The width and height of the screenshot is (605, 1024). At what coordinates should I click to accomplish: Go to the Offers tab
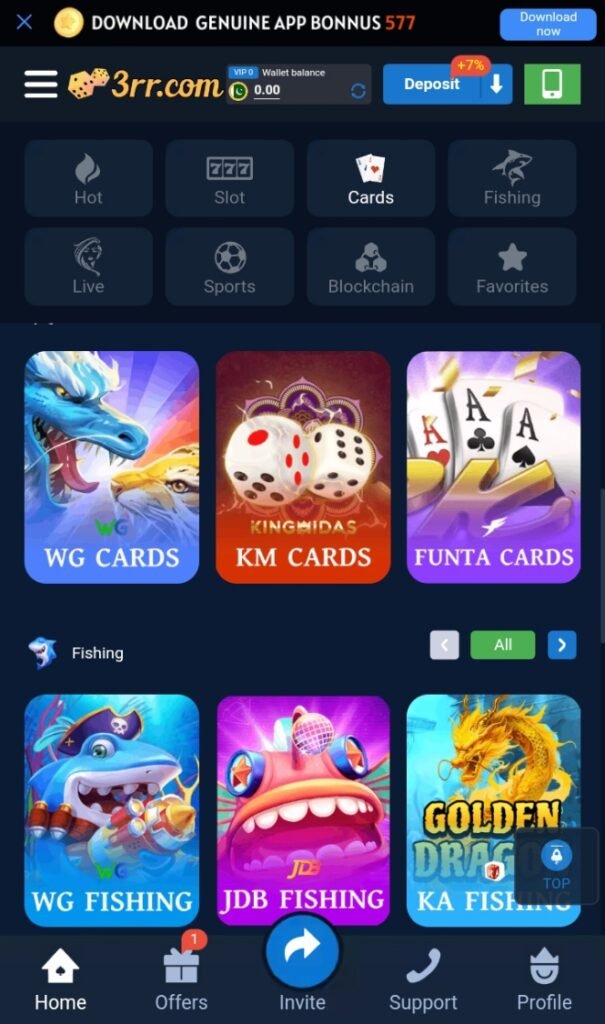tap(181, 978)
